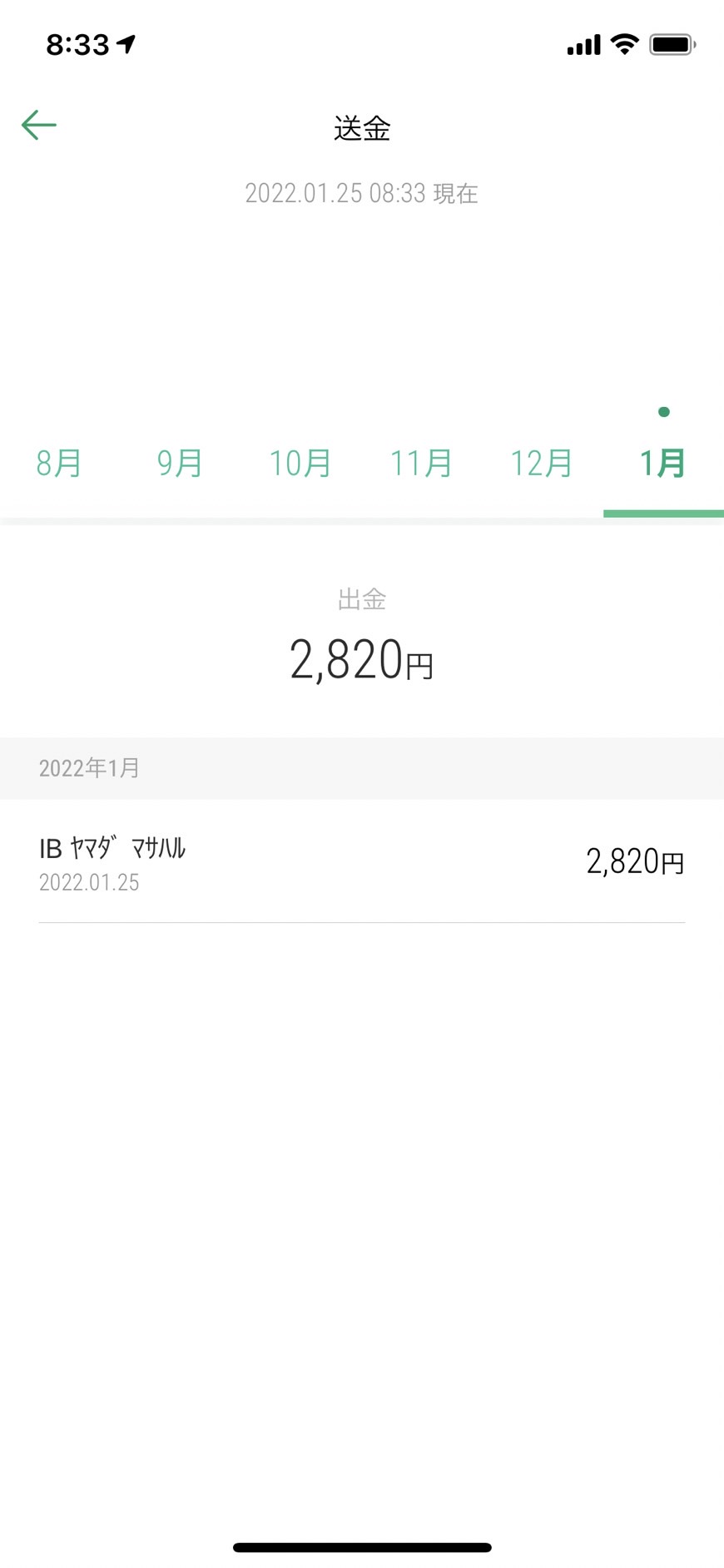
Task: Go back using the green arrow
Action: [x=38, y=126]
